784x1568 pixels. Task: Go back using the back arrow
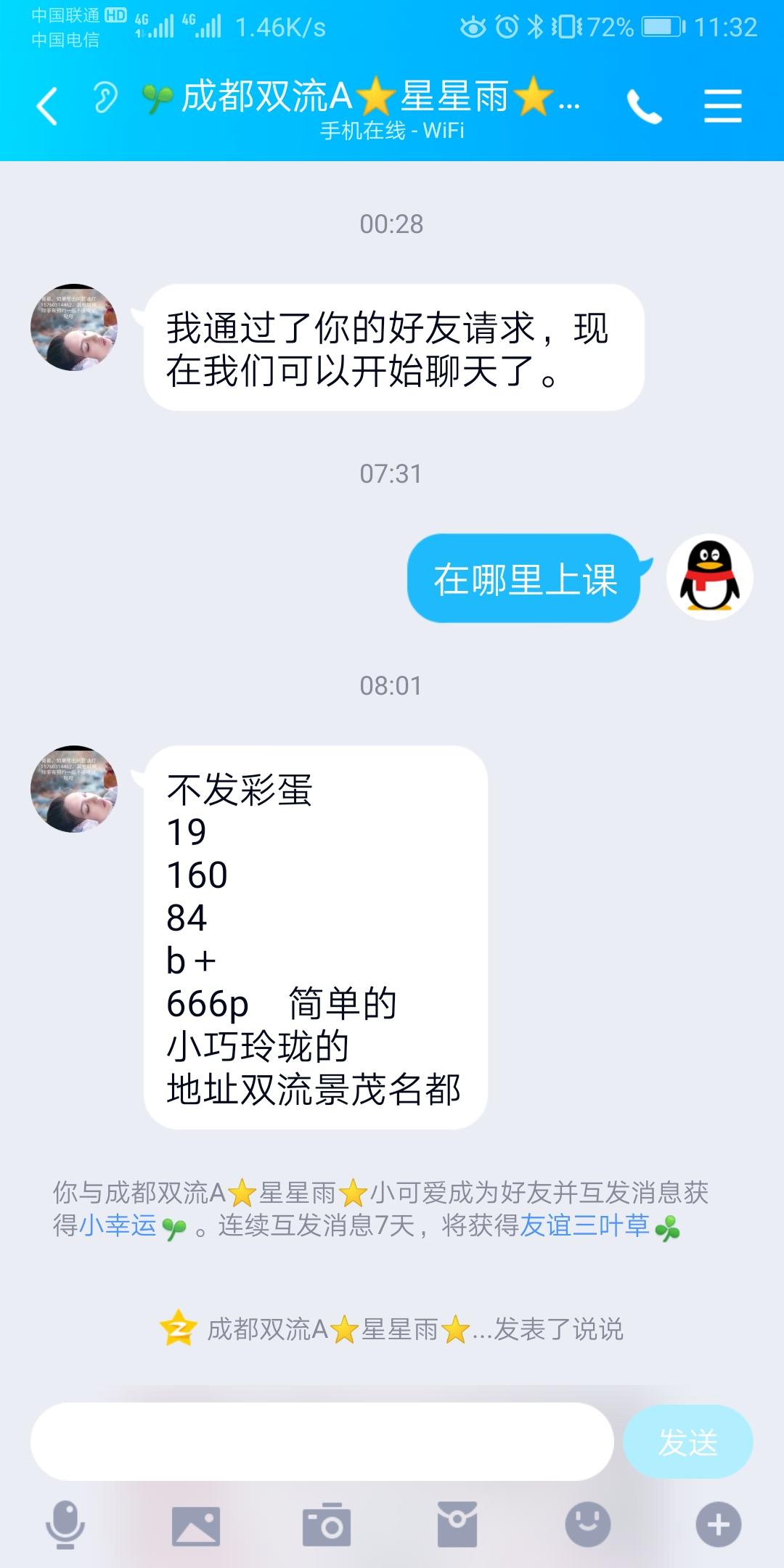point(47,105)
